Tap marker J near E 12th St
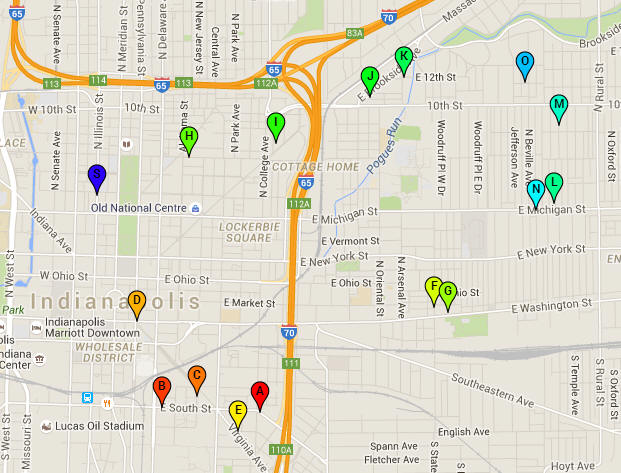621x473 pixels. tap(370, 78)
